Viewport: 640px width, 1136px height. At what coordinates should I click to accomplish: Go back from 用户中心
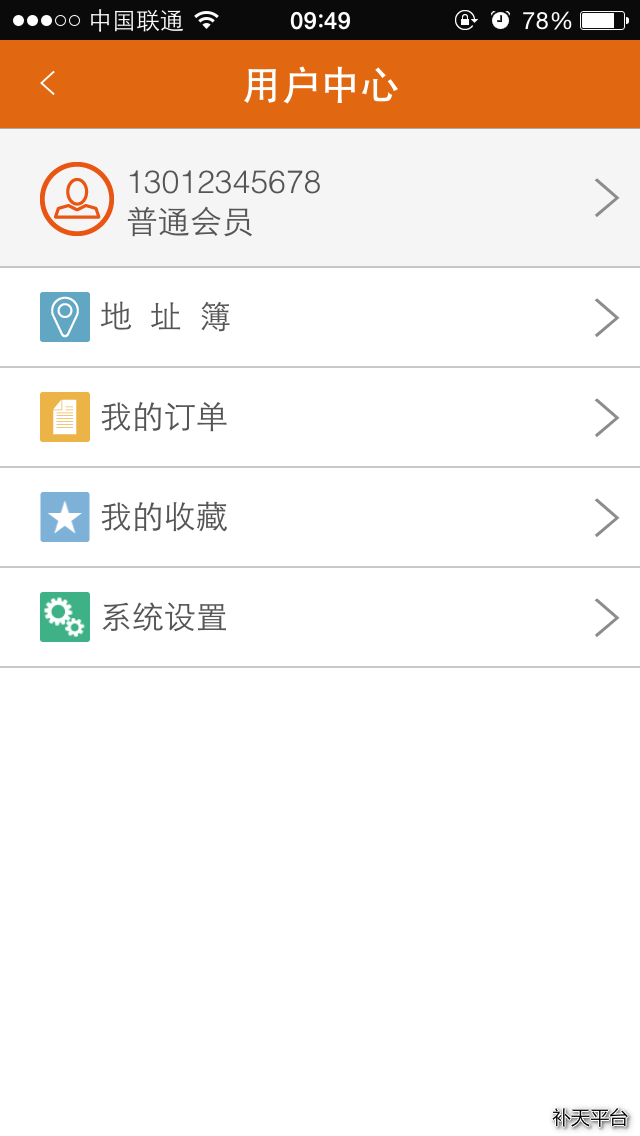pyautogui.click(x=48, y=84)
